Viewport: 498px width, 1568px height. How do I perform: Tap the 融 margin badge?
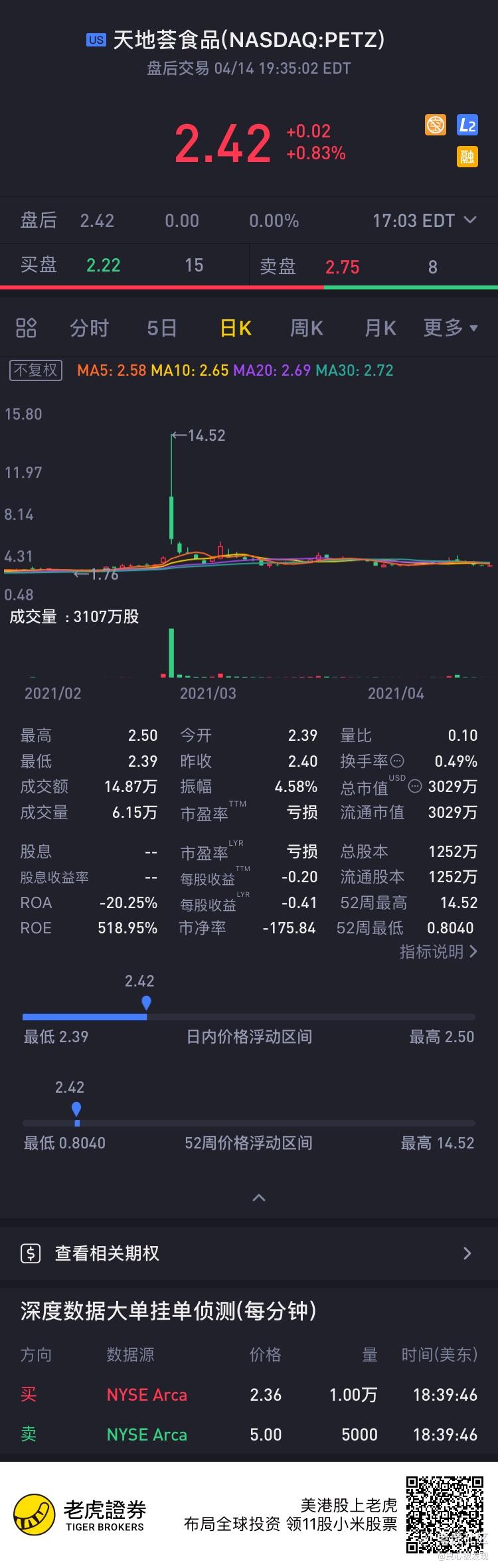tap(467, 157)
